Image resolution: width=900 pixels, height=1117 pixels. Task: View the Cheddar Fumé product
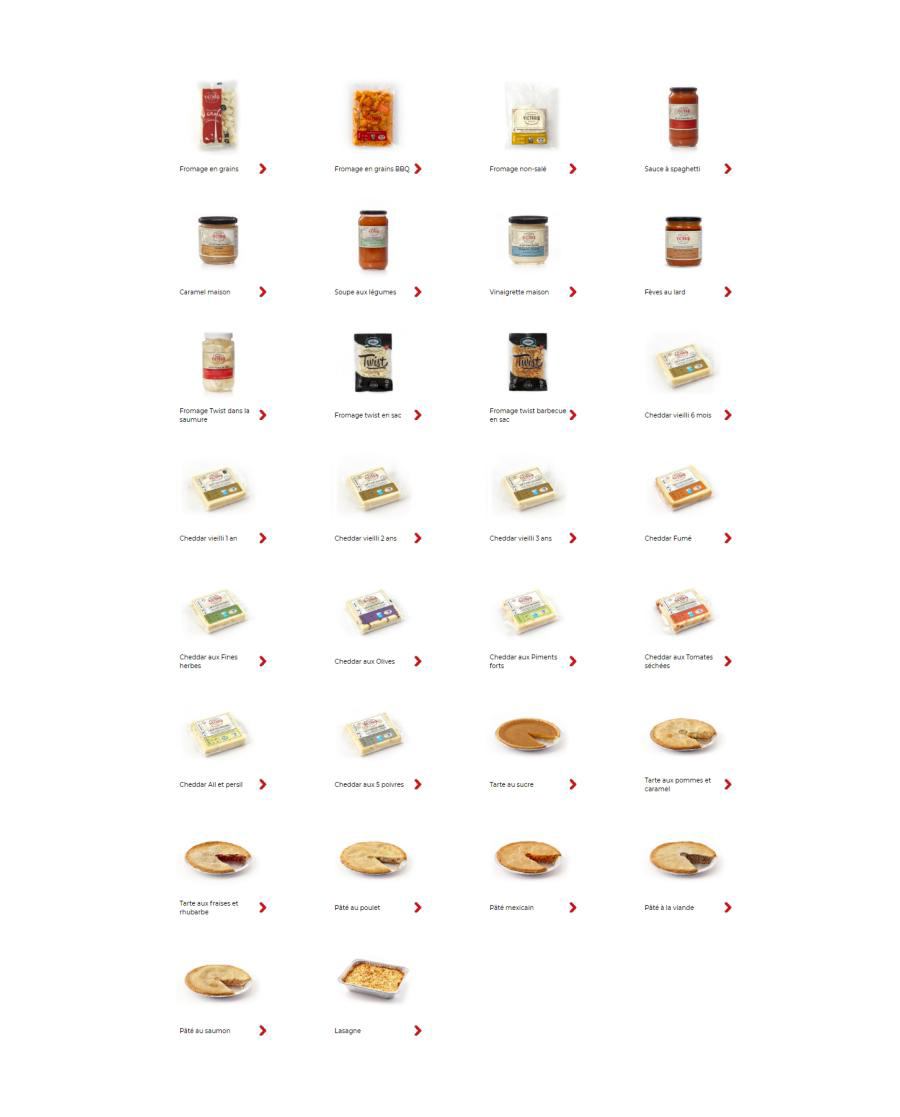coord(668,538)
